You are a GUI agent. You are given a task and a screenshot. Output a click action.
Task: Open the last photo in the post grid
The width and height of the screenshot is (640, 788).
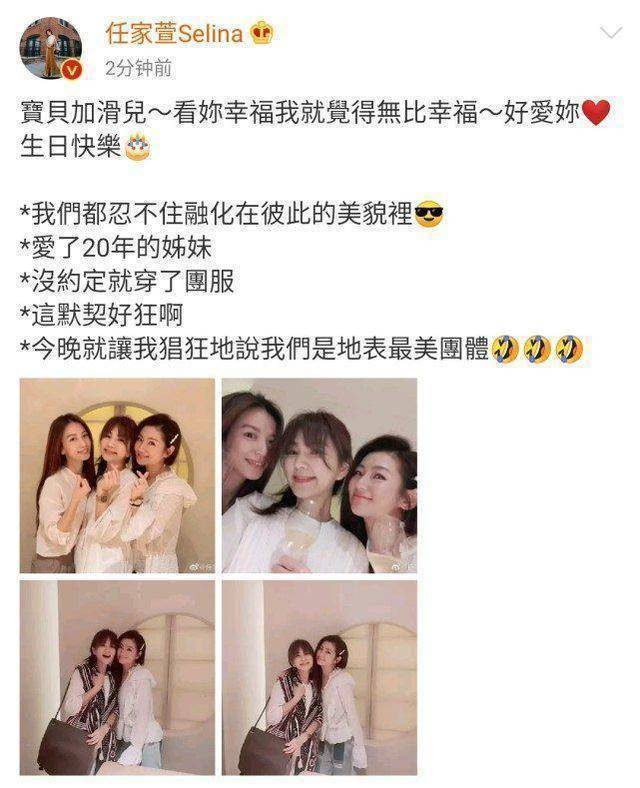coord(319,677)
